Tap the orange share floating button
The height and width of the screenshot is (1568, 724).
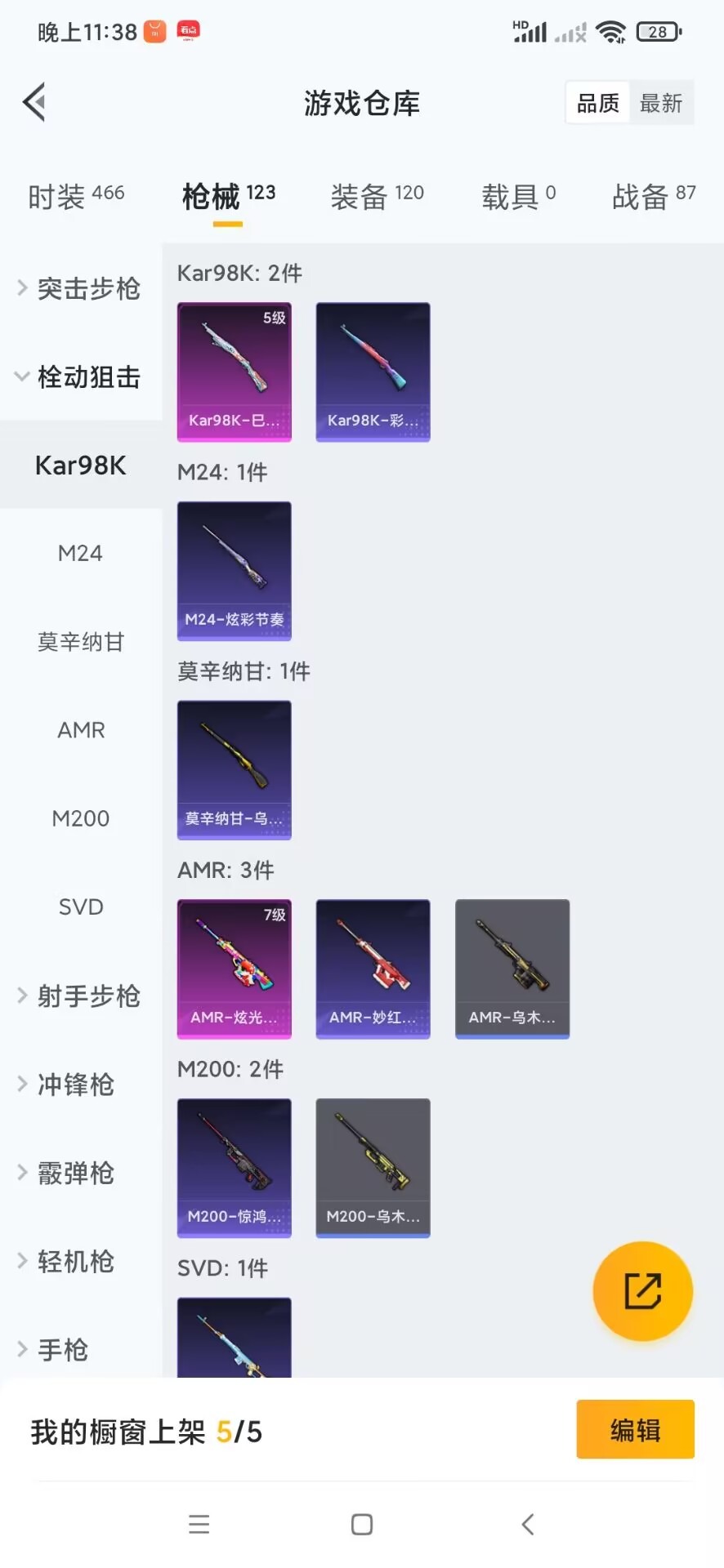pos(642,1291)
